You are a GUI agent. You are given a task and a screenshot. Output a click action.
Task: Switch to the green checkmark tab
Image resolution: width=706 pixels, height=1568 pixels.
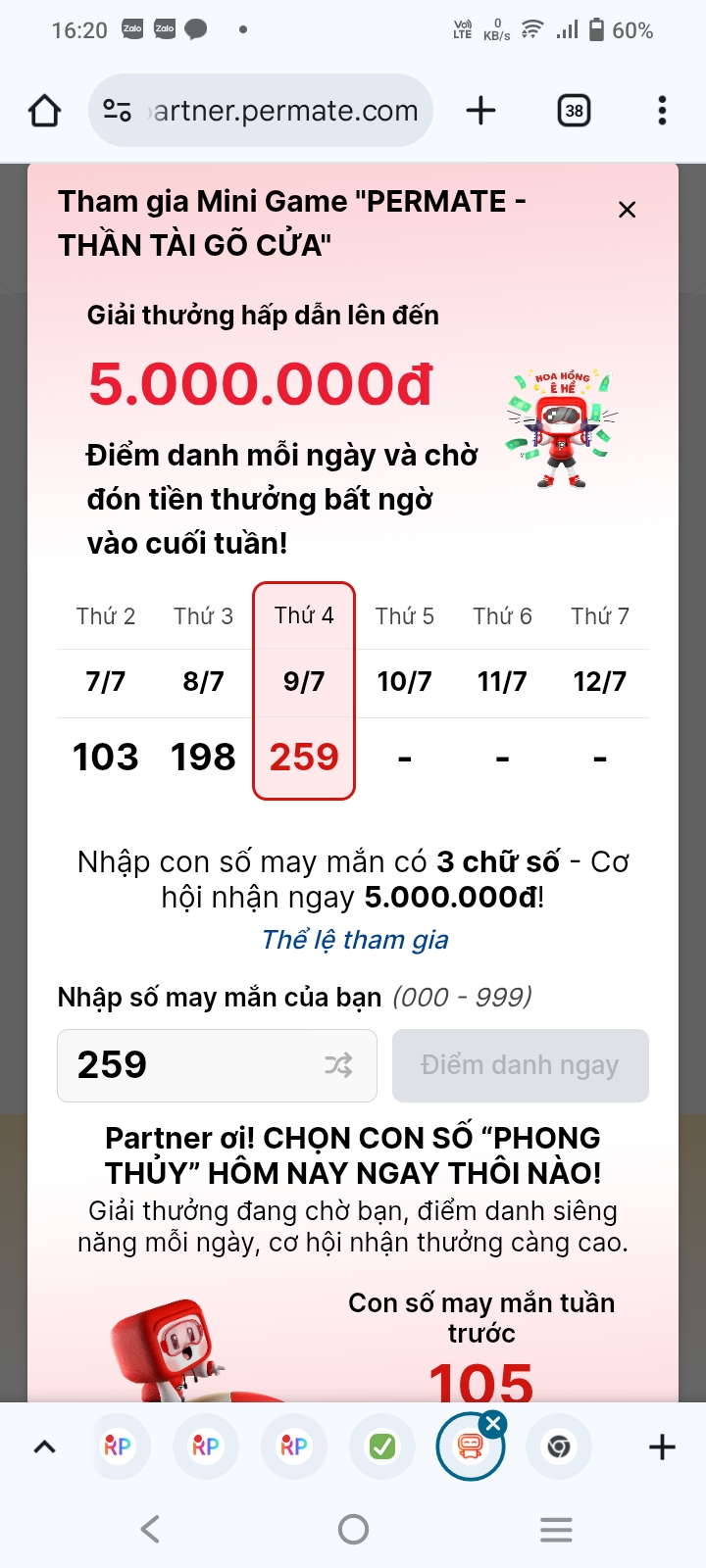382,1446
